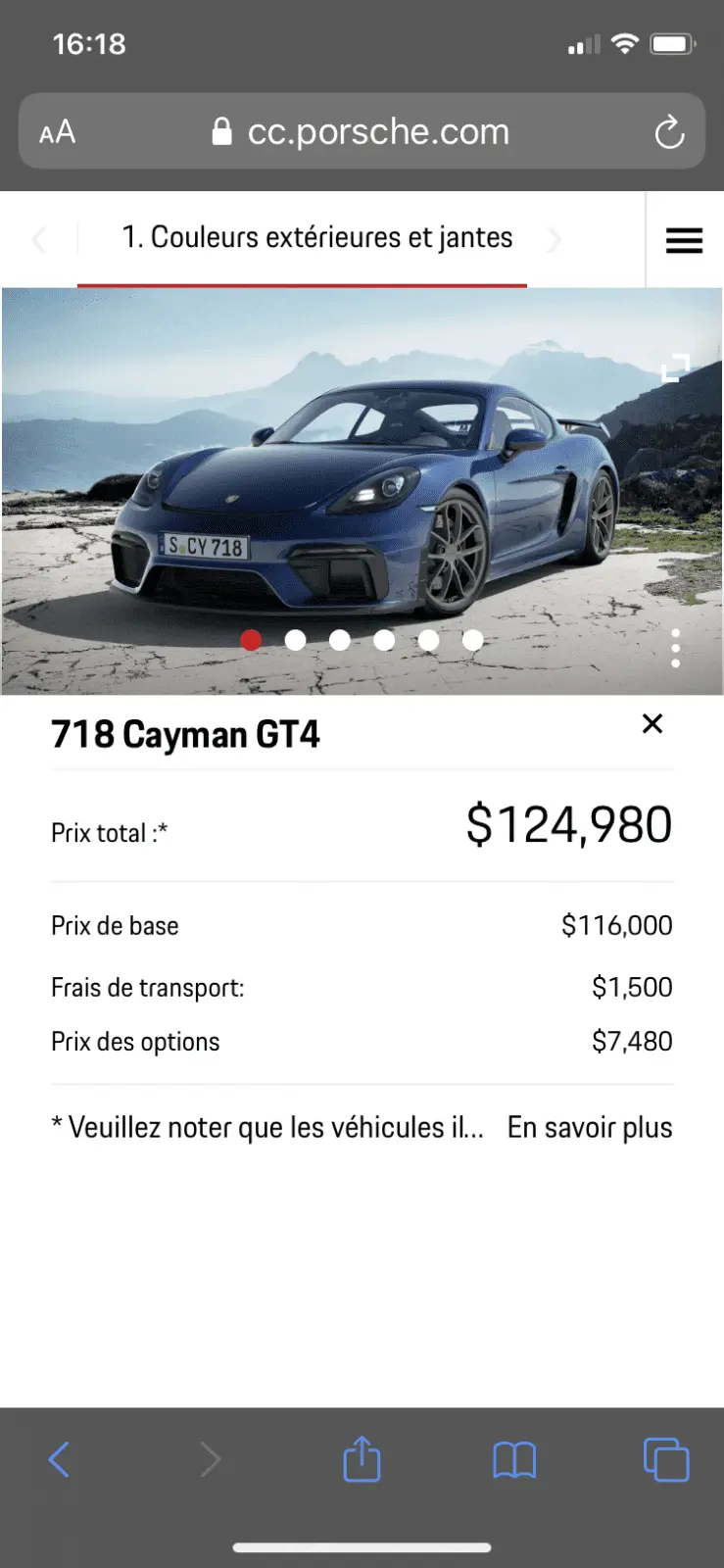Close the 718 Cayman GT4 price panel
Image resolution: width=724 pixels, height=1568 pixels.
click(x=652, y=724)
